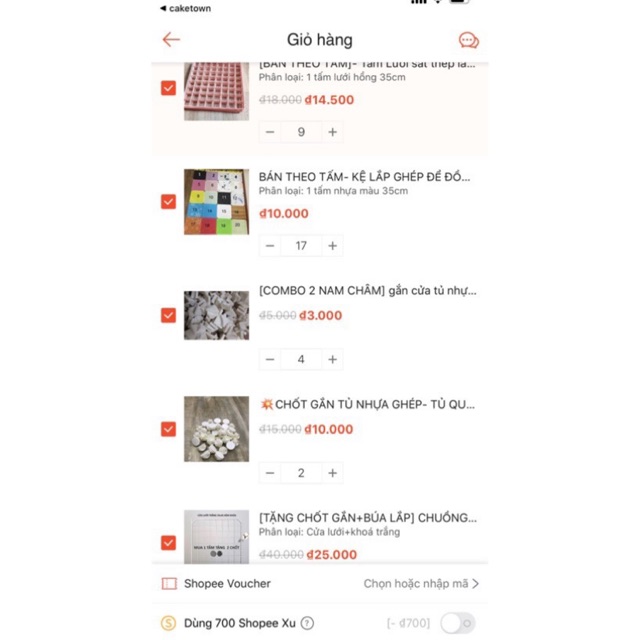Uncheck the CHỐT GẮN TỦ NHỰA item
Screen dimensions: 640x640
(x=168, y=429)
